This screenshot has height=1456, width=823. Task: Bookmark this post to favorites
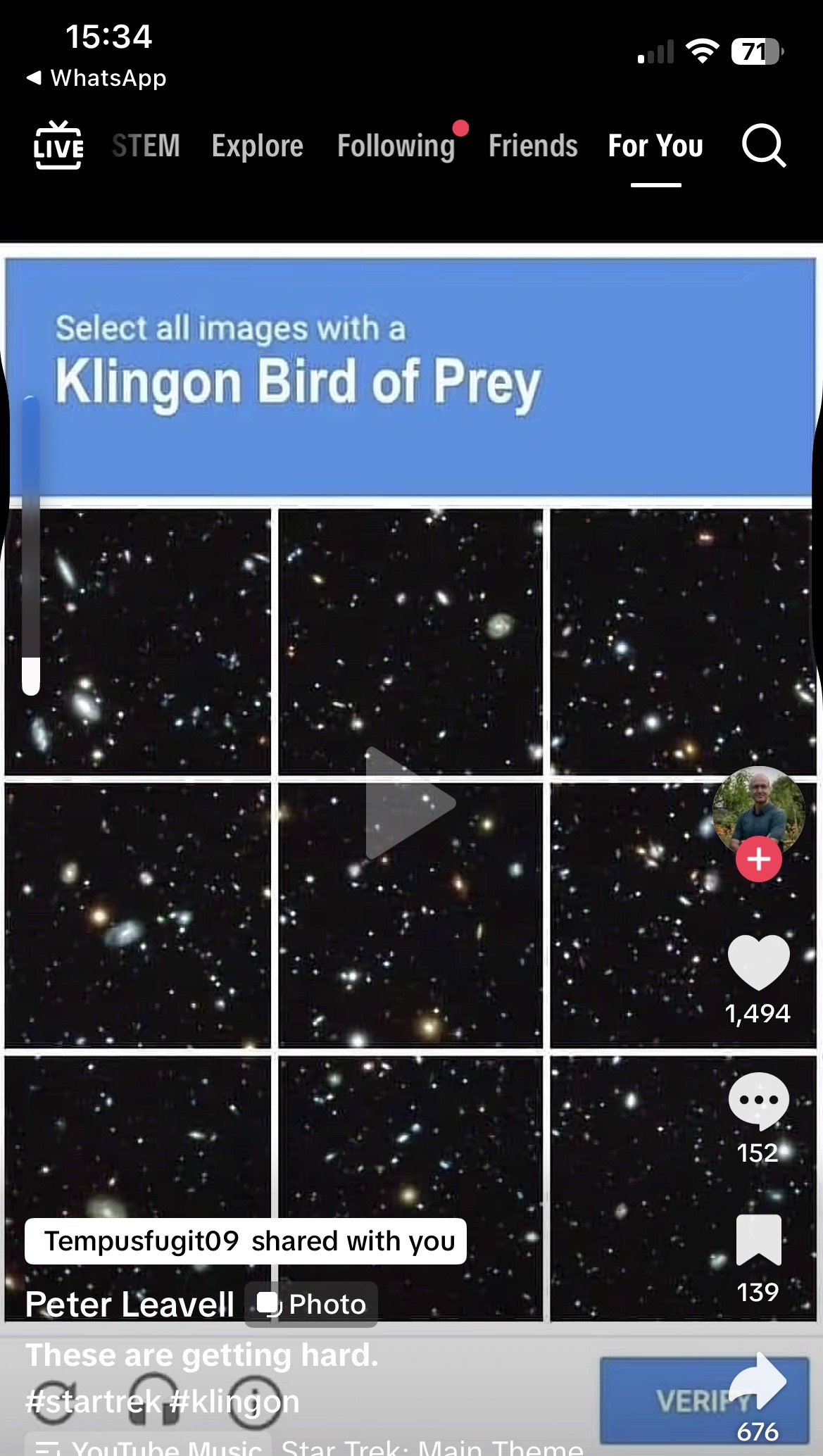pos(758,1240)
